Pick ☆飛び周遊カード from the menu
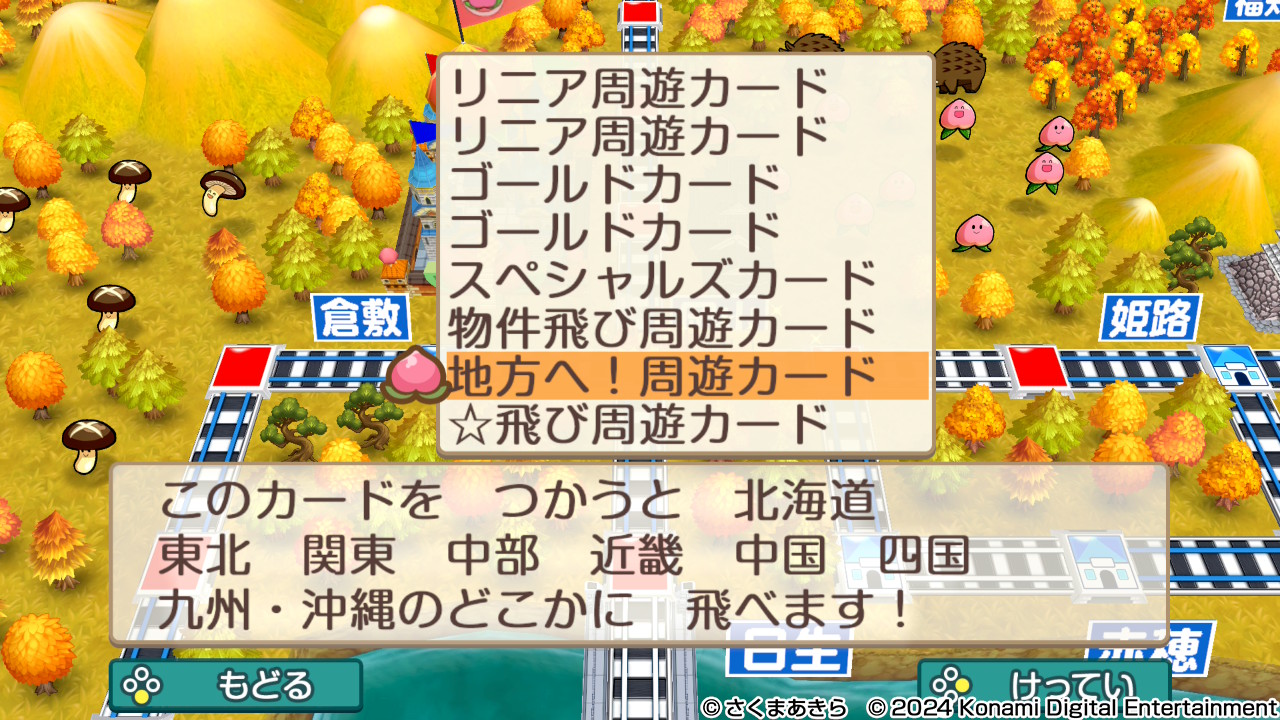 (640, 424)
